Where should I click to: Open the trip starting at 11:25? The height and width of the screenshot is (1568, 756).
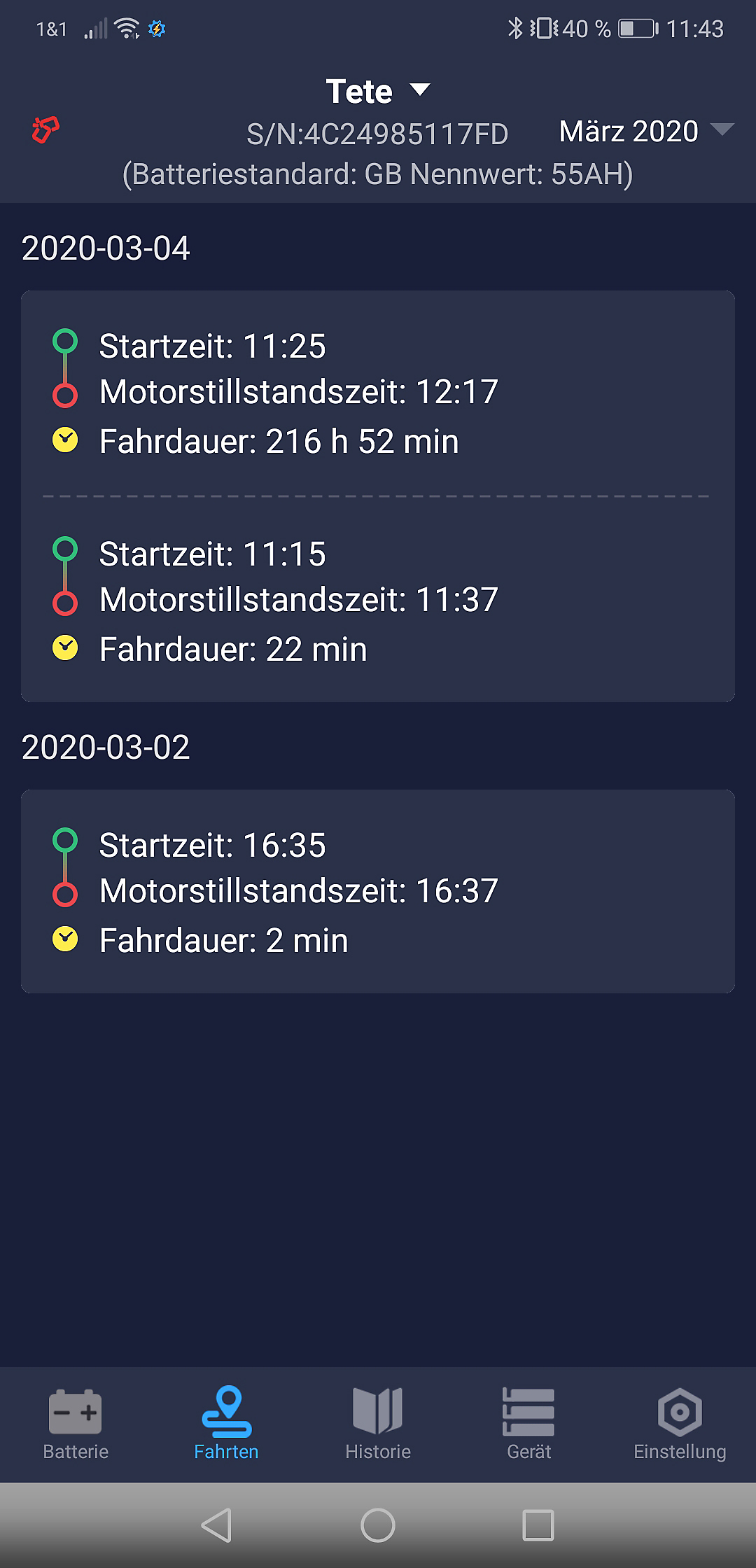pyautogui.click(x=378, y=393)
